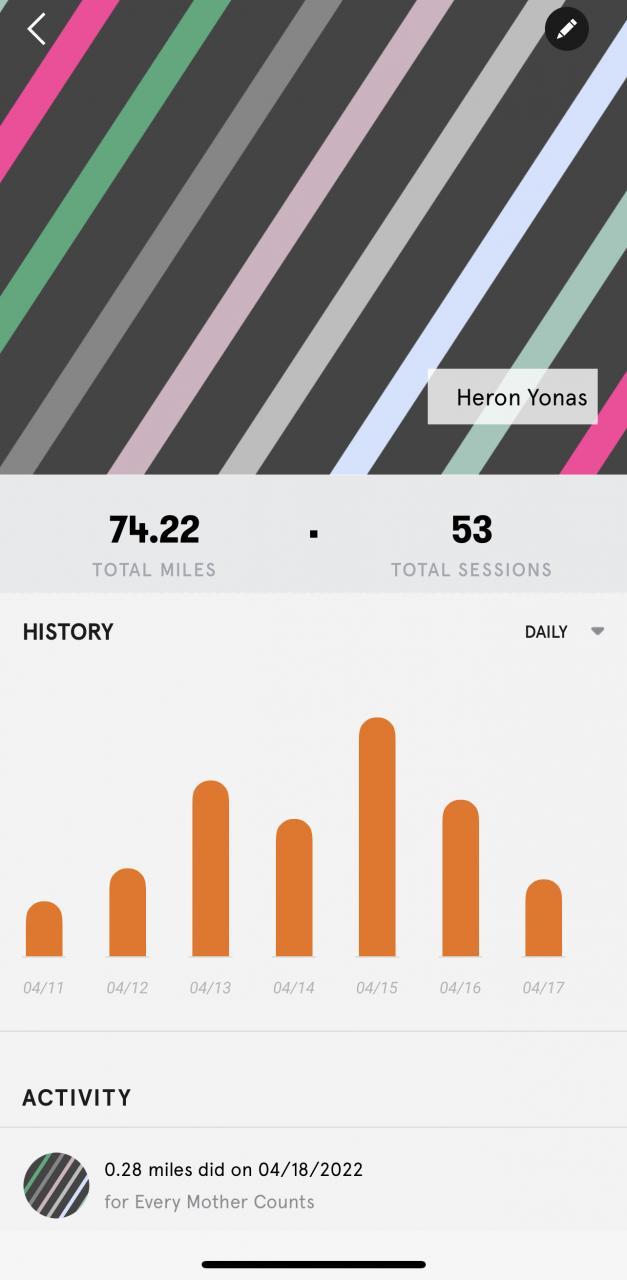The width and height of the screenshot is (627, 1280).
Task: Open the 04/18/2022 Every Mother Counts activity
Action: pyautogui.click(x=233, y=1185)
